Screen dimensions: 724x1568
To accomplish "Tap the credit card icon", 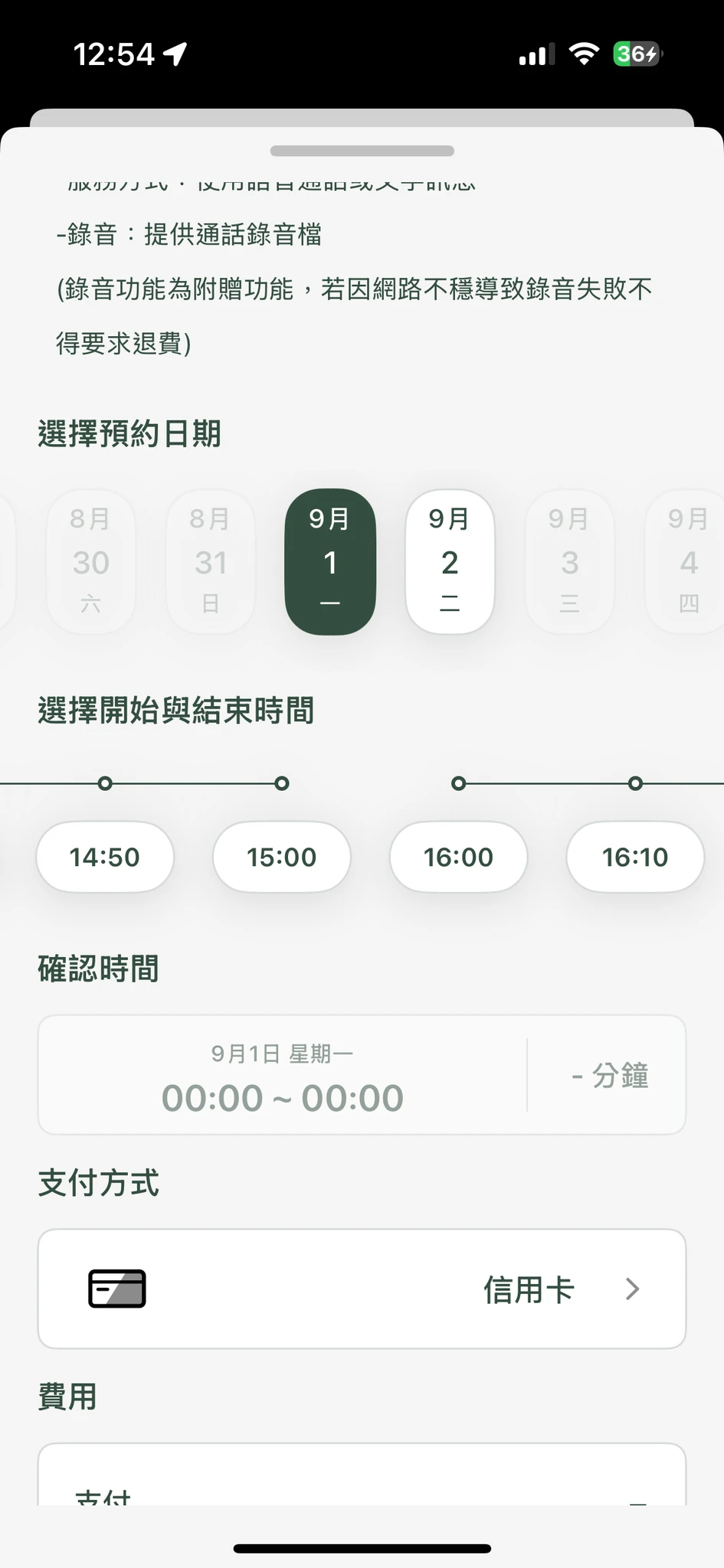I will pos(116,1288).
